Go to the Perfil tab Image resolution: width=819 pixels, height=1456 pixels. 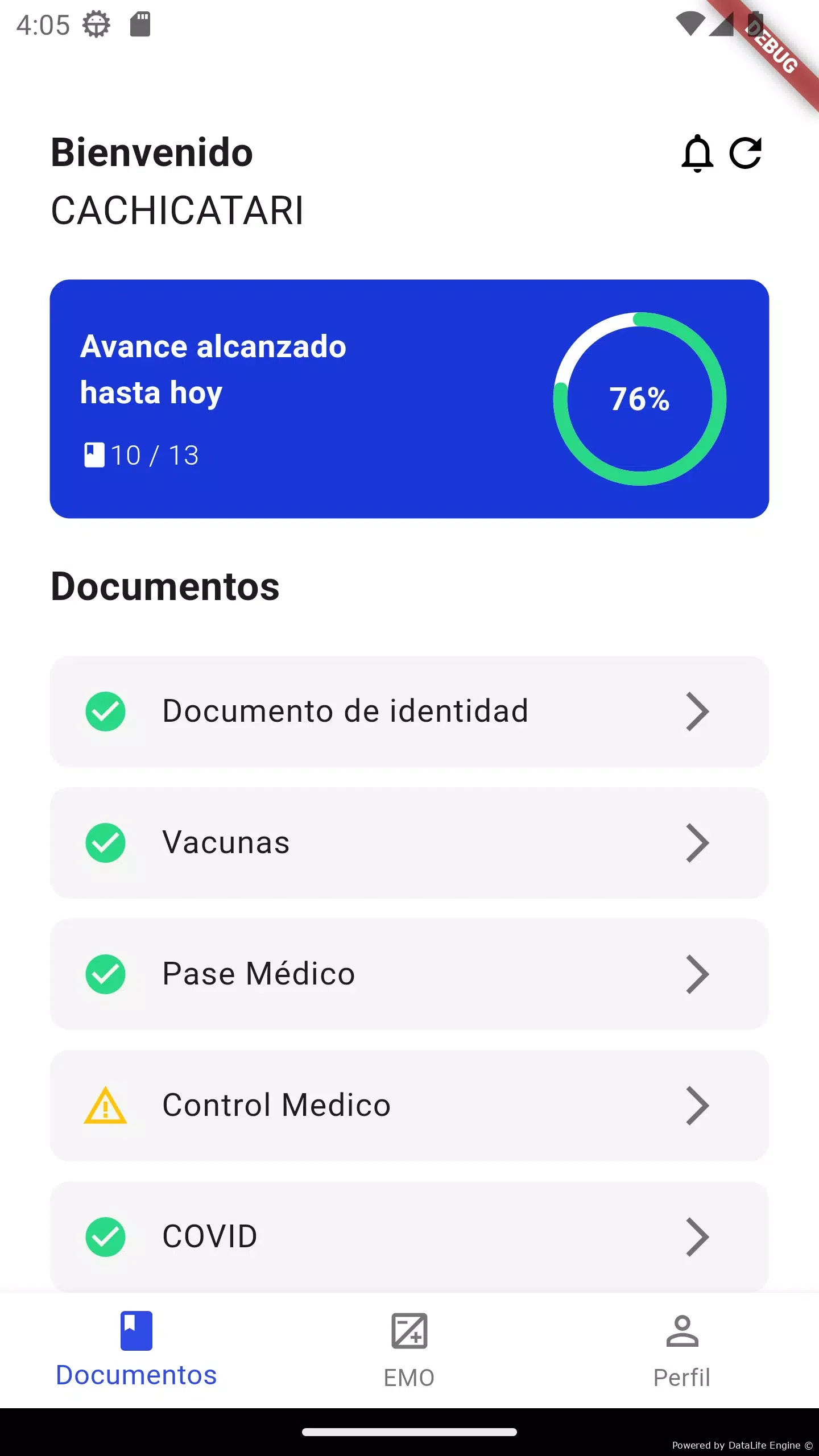coord(682,1351)
